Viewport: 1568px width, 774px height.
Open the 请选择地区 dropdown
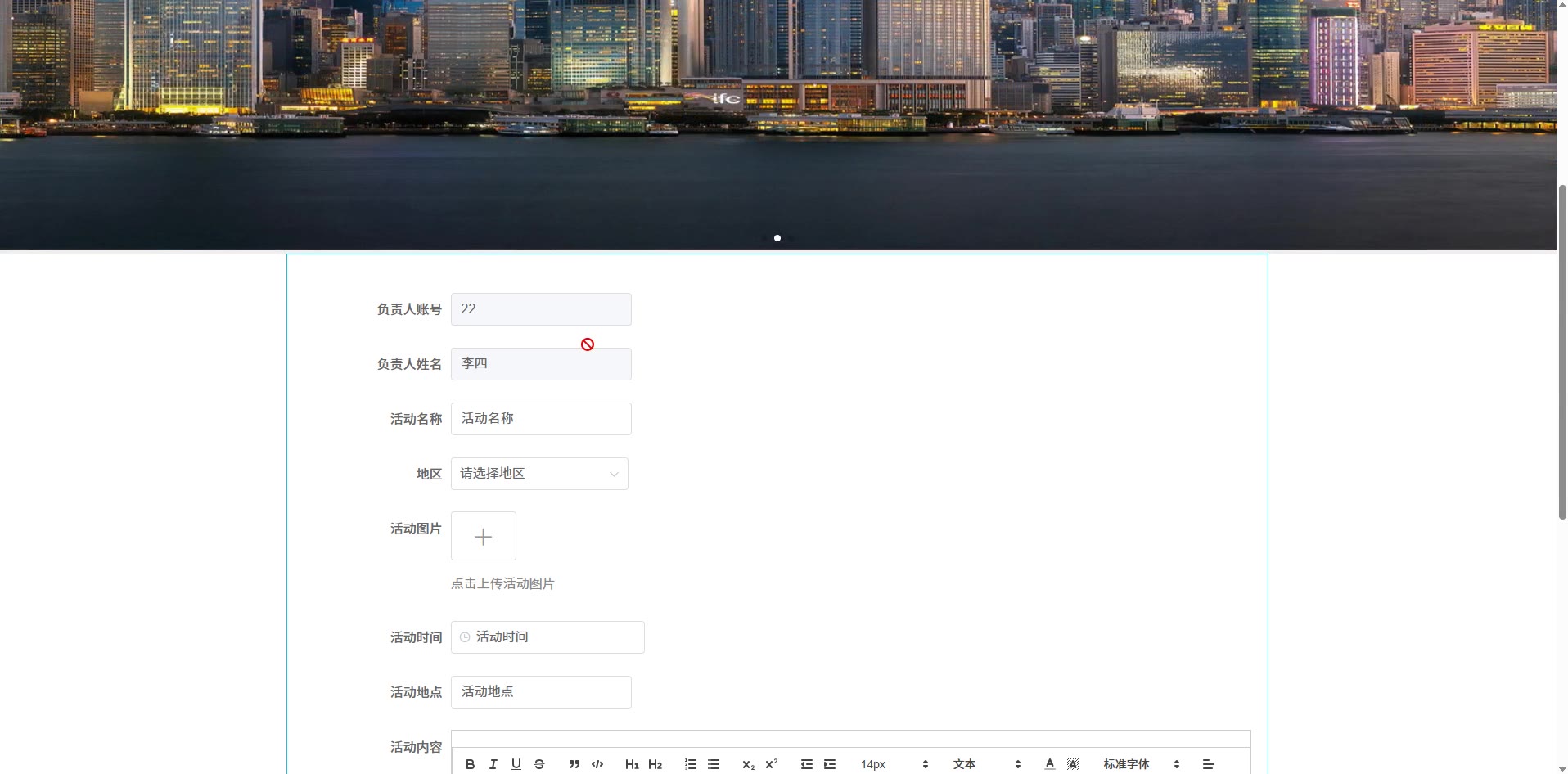tap(538, 474)
